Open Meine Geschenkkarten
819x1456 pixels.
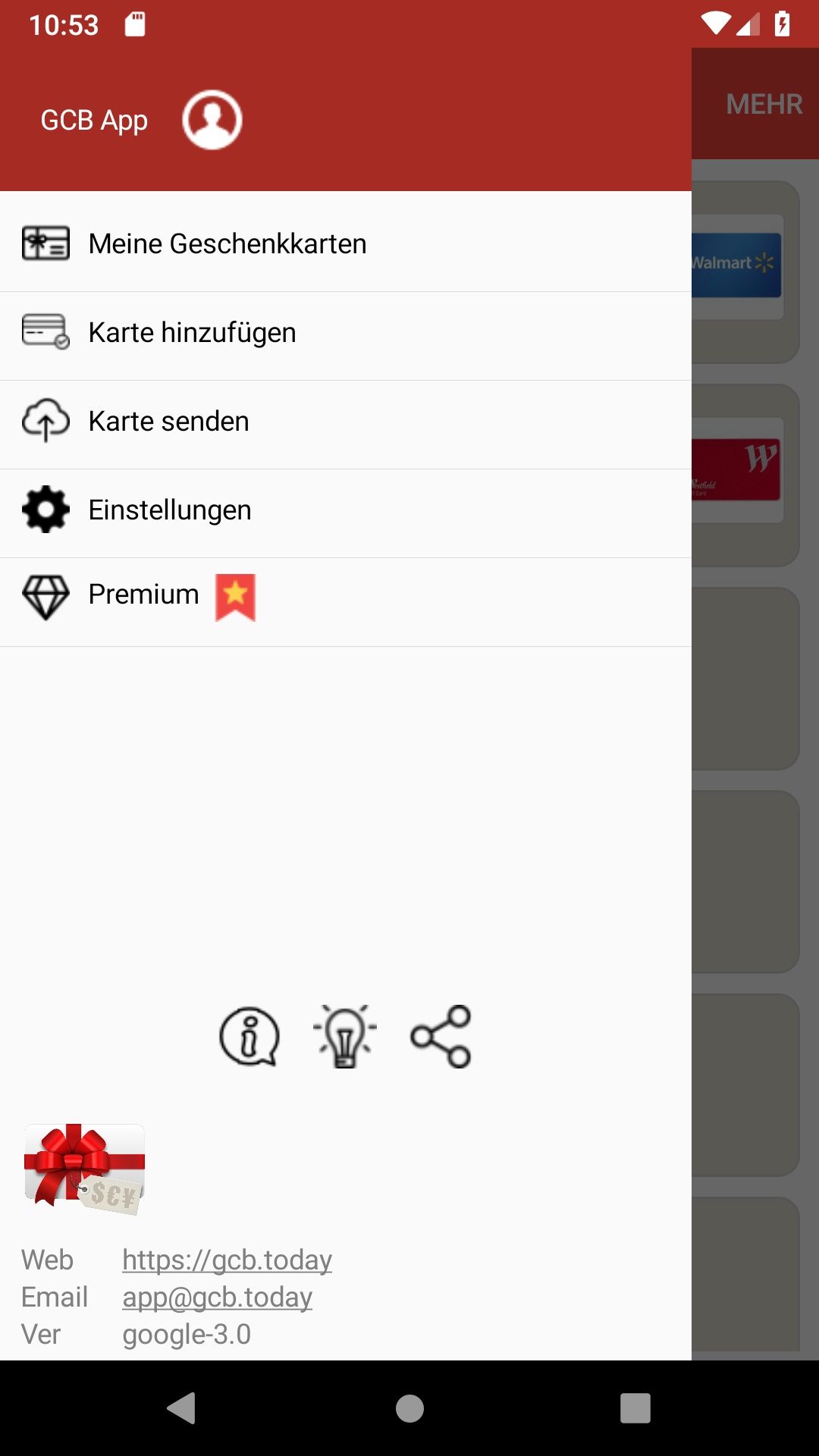pyautogui.click(x=227, y=243)
